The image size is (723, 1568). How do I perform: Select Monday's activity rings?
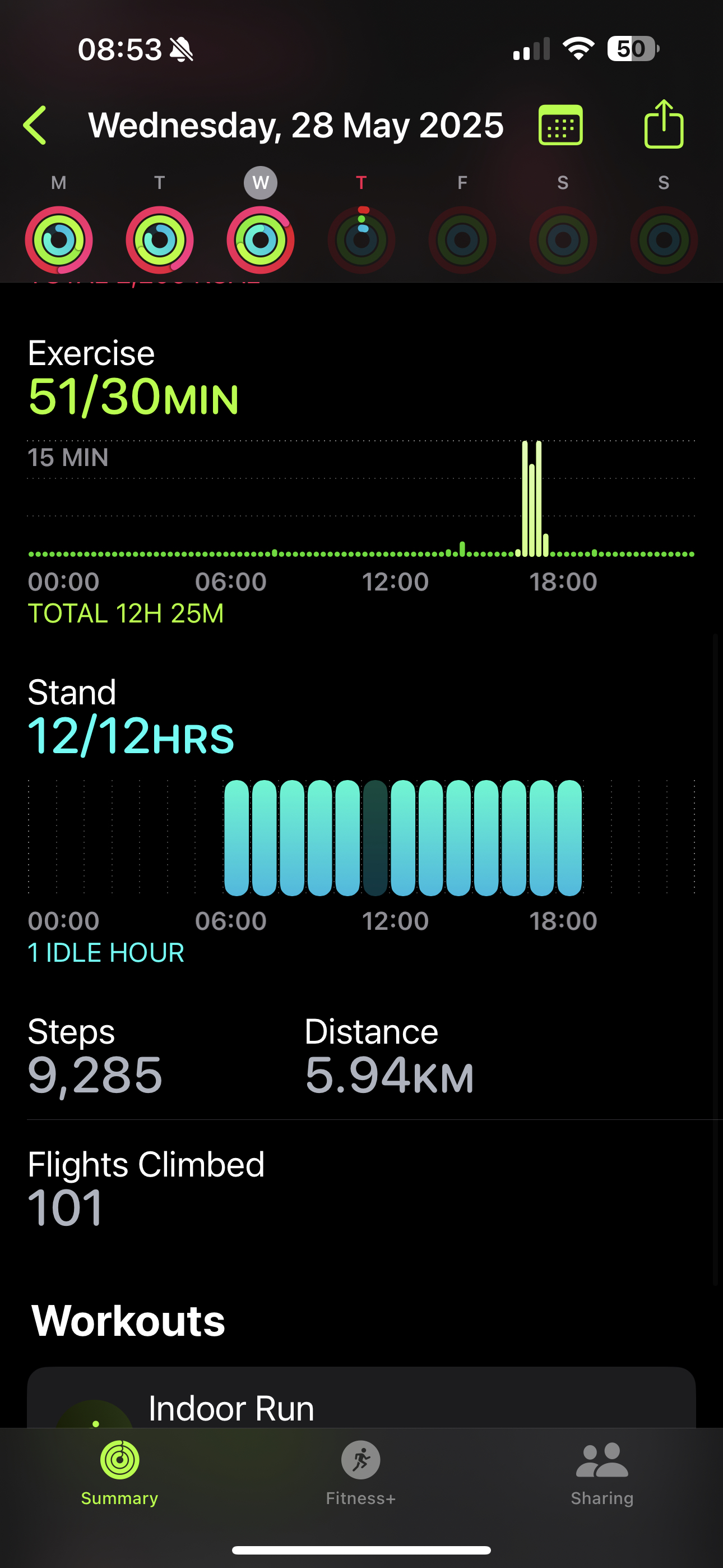(59, 240)
